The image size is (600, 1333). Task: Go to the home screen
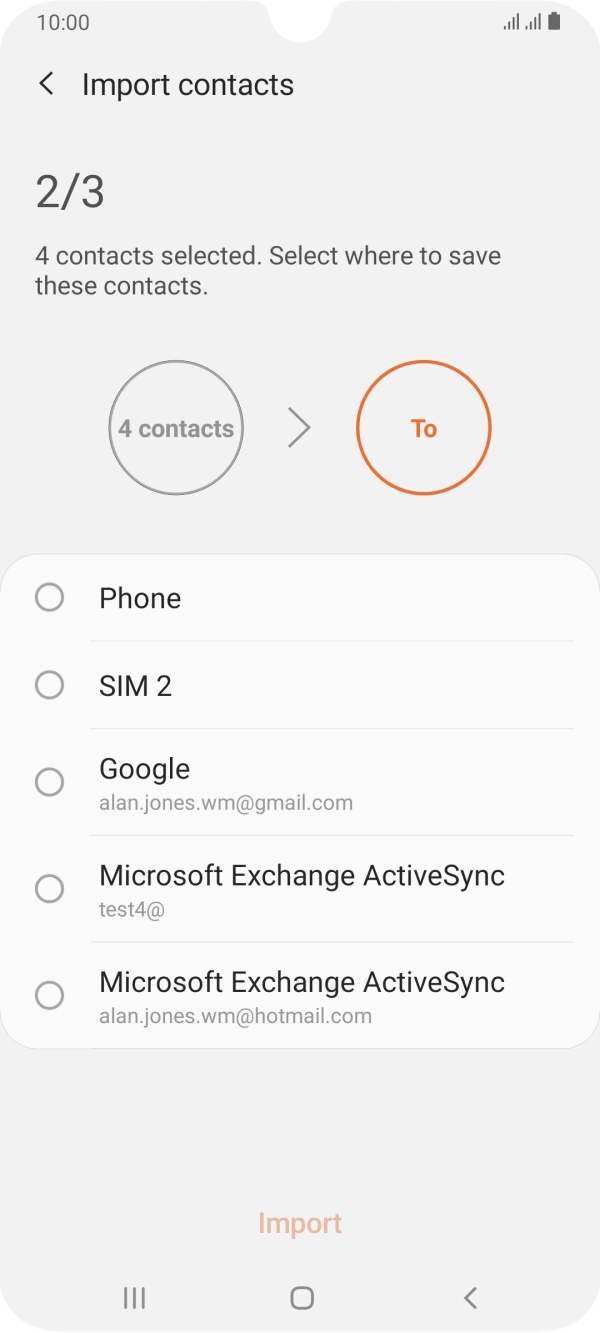pos(301,1298)
